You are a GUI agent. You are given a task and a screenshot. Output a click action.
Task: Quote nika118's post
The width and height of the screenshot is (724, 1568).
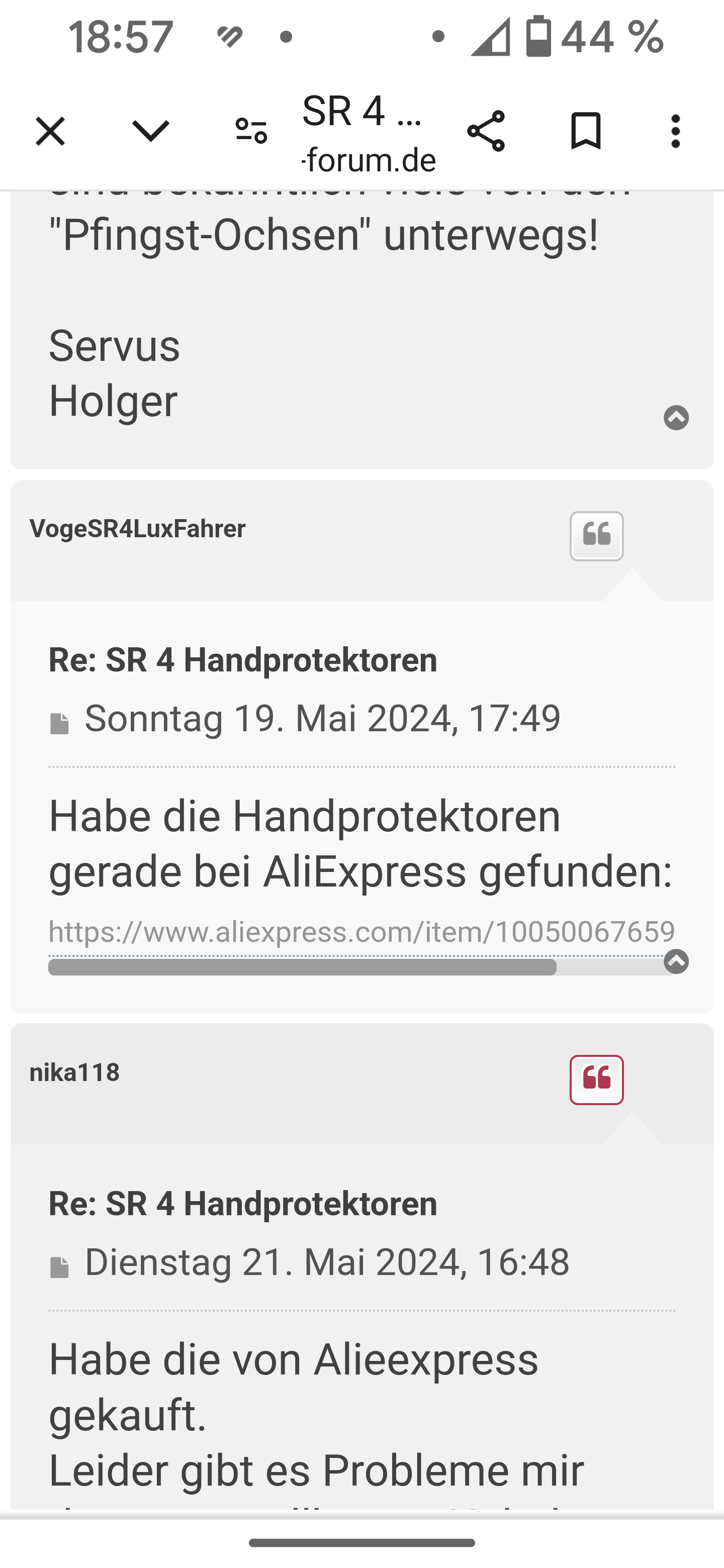coord(596,1080)
